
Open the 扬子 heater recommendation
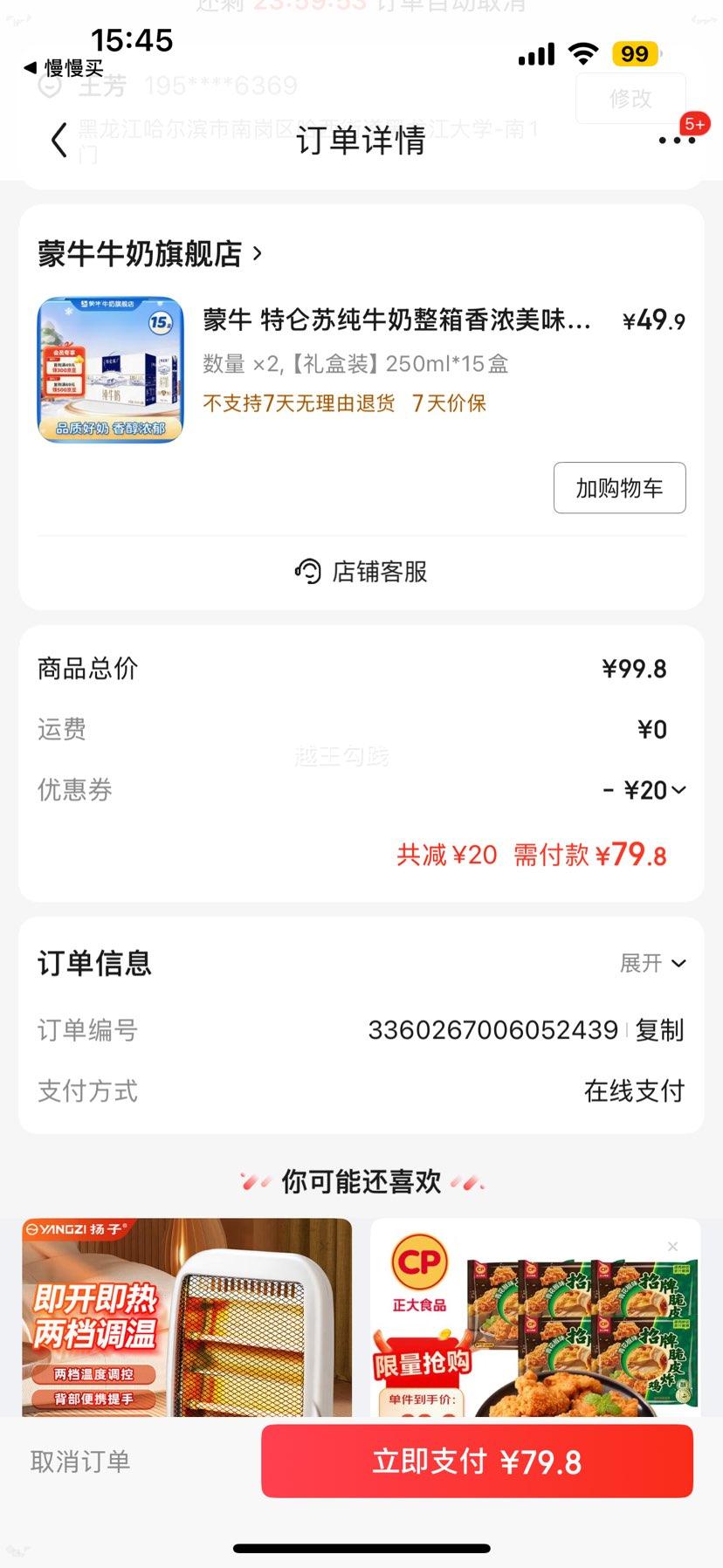187,1317
